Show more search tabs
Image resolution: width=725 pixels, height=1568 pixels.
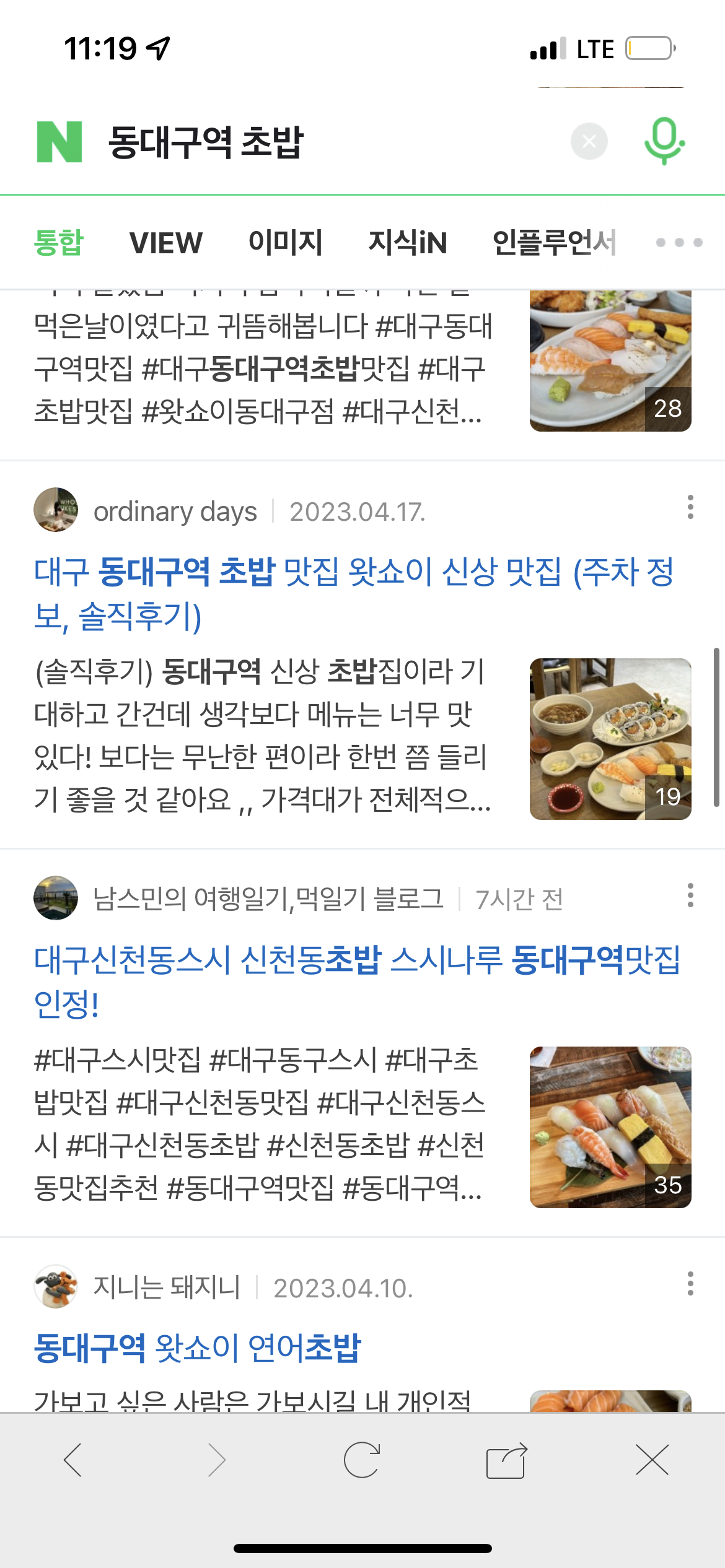pos(679,243)
